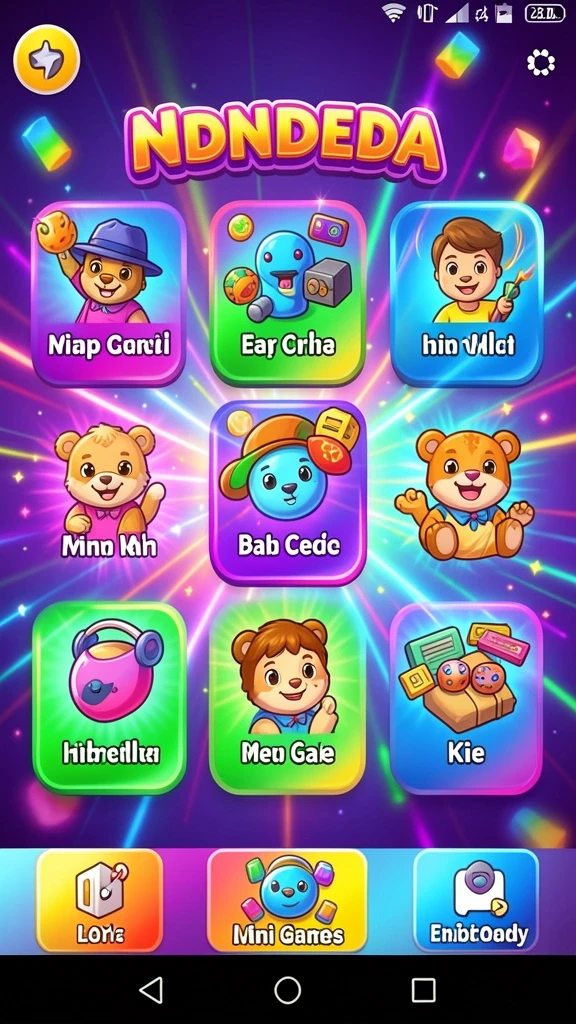576x1024 pixels.
Task: Switch to the Lone tab
Action: pos(99,900)
